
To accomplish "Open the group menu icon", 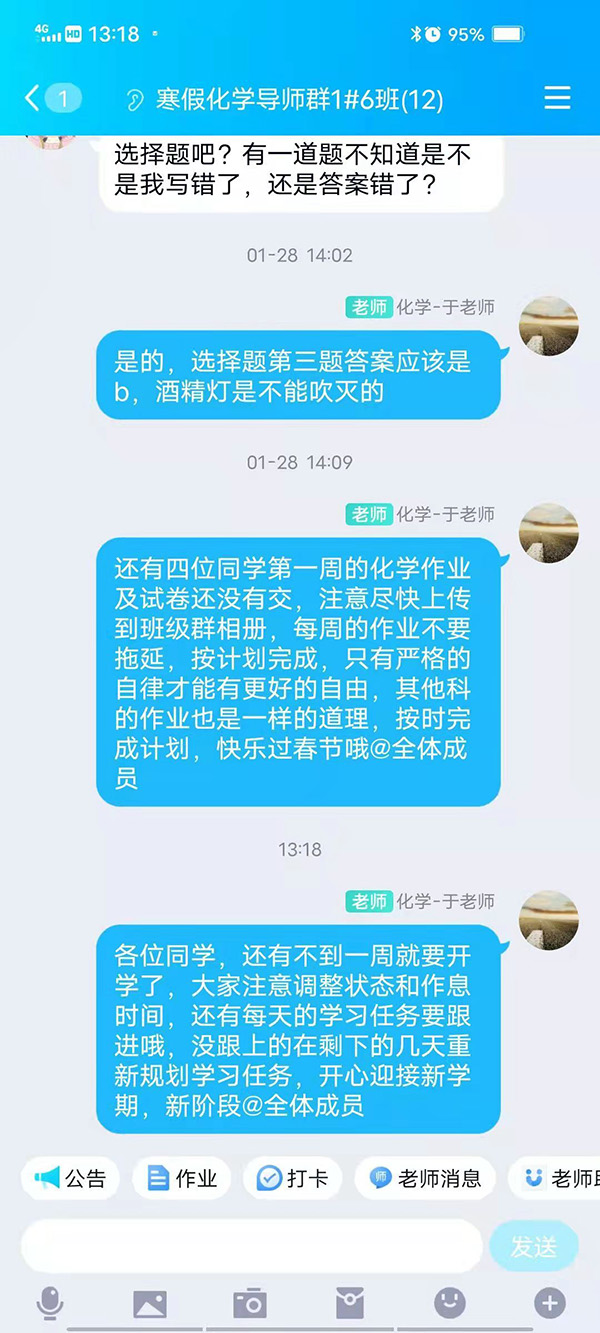I will pyautogui.click(x=557, y=98).
